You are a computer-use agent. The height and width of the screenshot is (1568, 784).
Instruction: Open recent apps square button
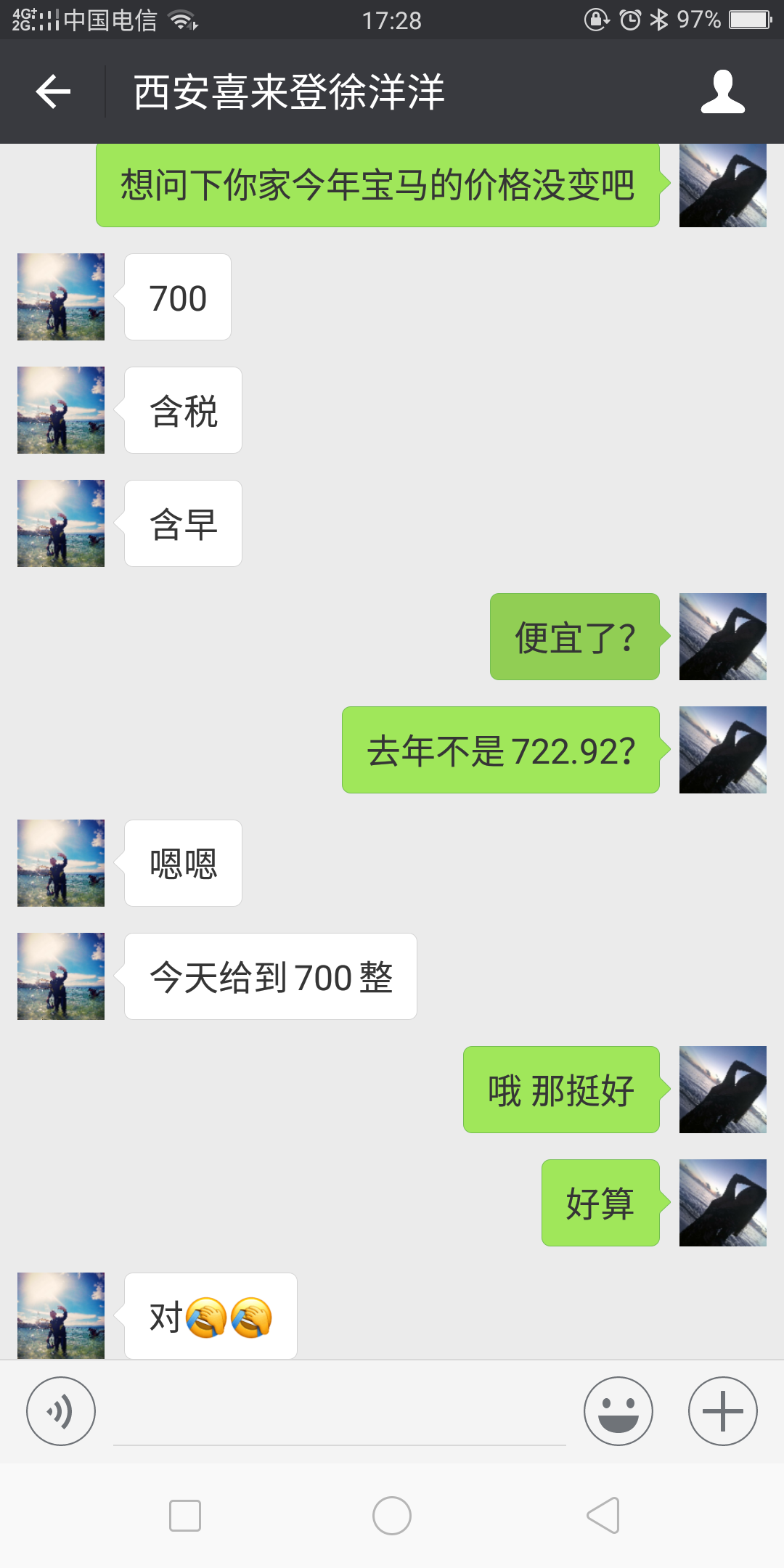pyautogui.click(x=185, y=1516)
